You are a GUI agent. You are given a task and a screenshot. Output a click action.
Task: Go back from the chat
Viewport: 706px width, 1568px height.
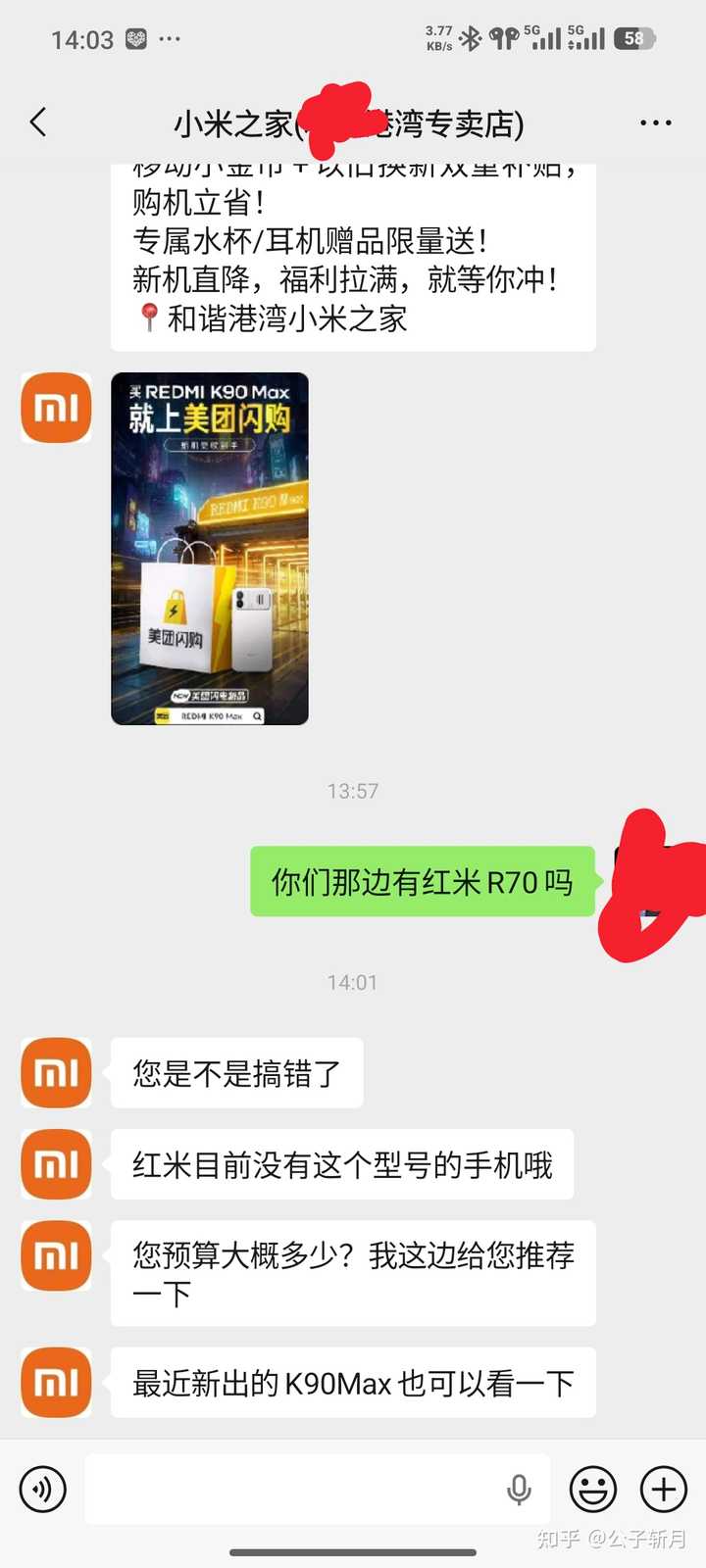(39, 122)
